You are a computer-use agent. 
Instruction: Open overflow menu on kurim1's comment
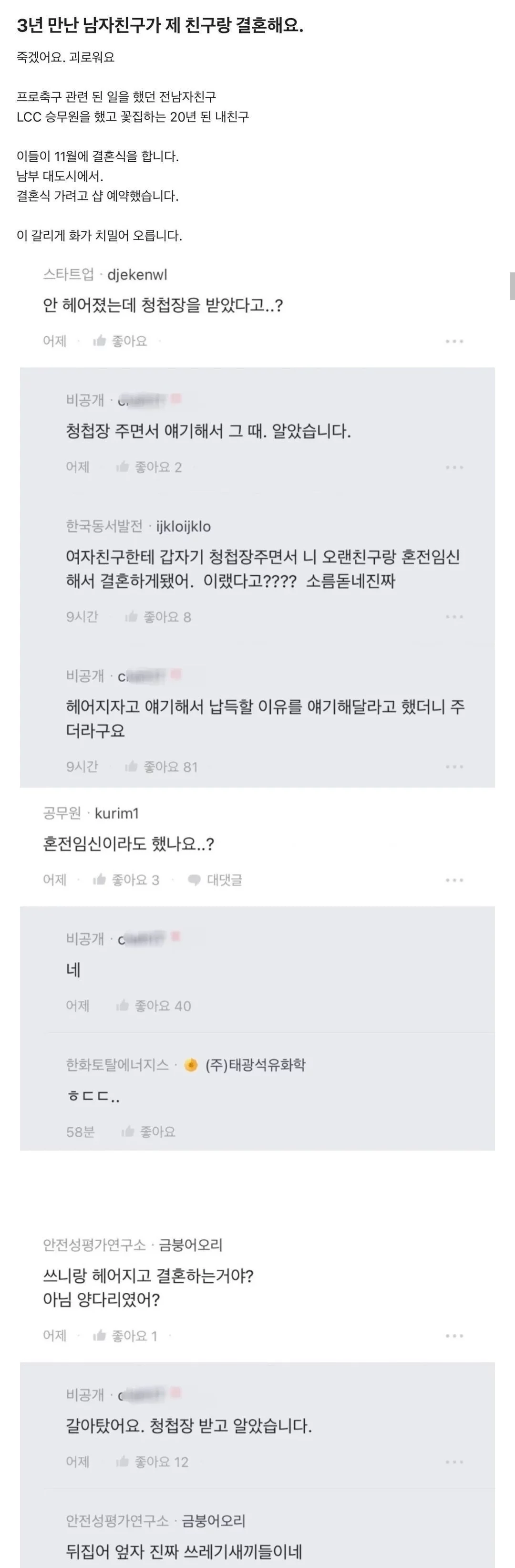pos(454,880)
